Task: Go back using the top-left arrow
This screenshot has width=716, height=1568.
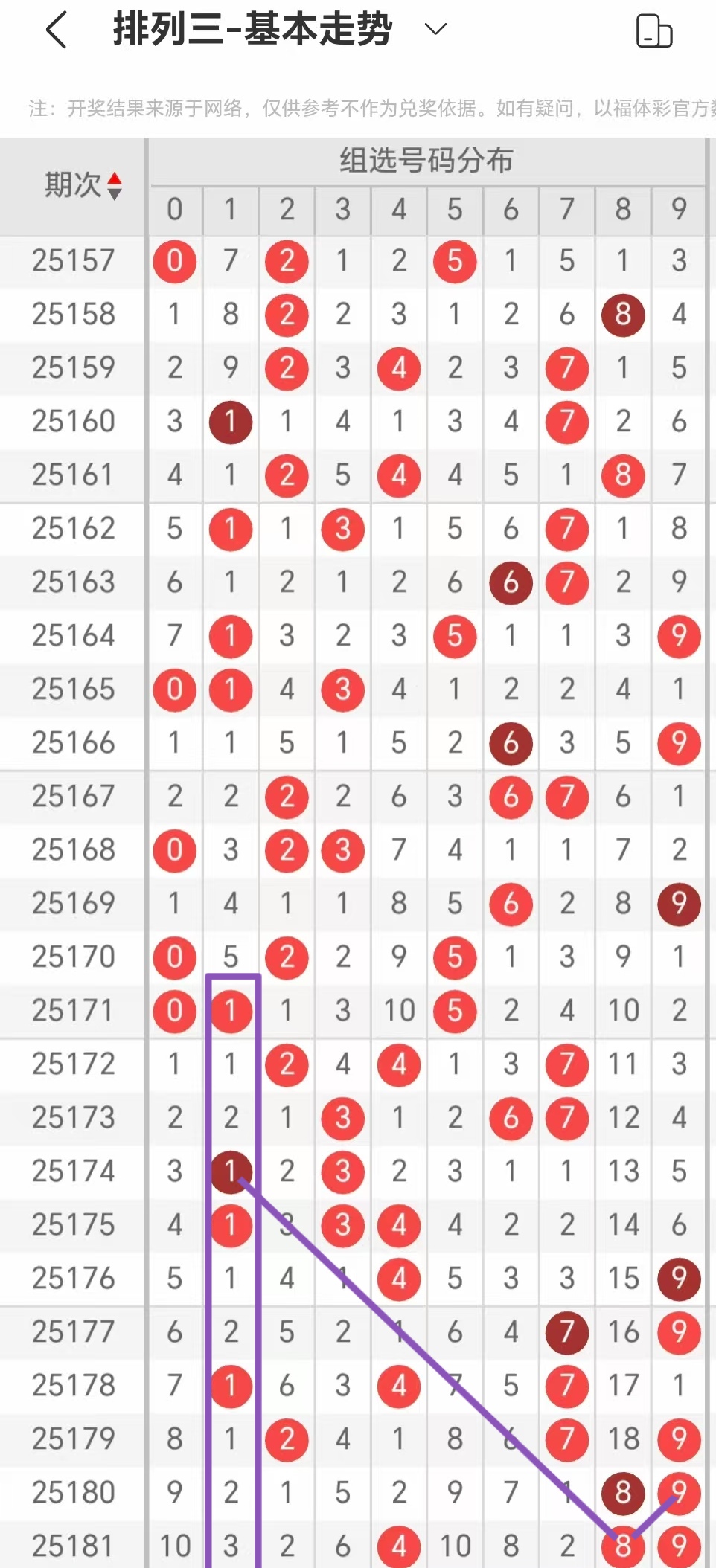Action: pos(57,30)
